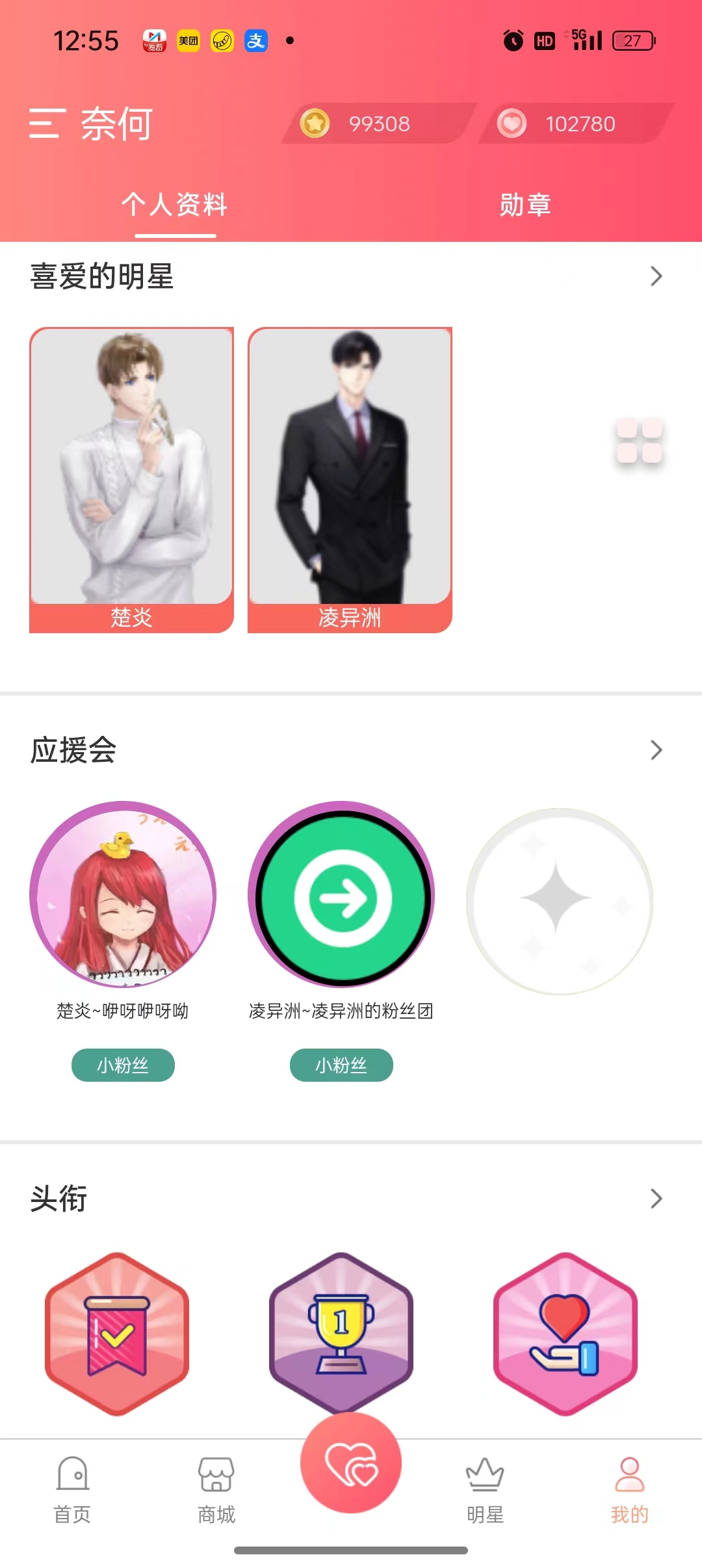Expand the 应援会 section arrow
702x1568 pixels.
656,750
